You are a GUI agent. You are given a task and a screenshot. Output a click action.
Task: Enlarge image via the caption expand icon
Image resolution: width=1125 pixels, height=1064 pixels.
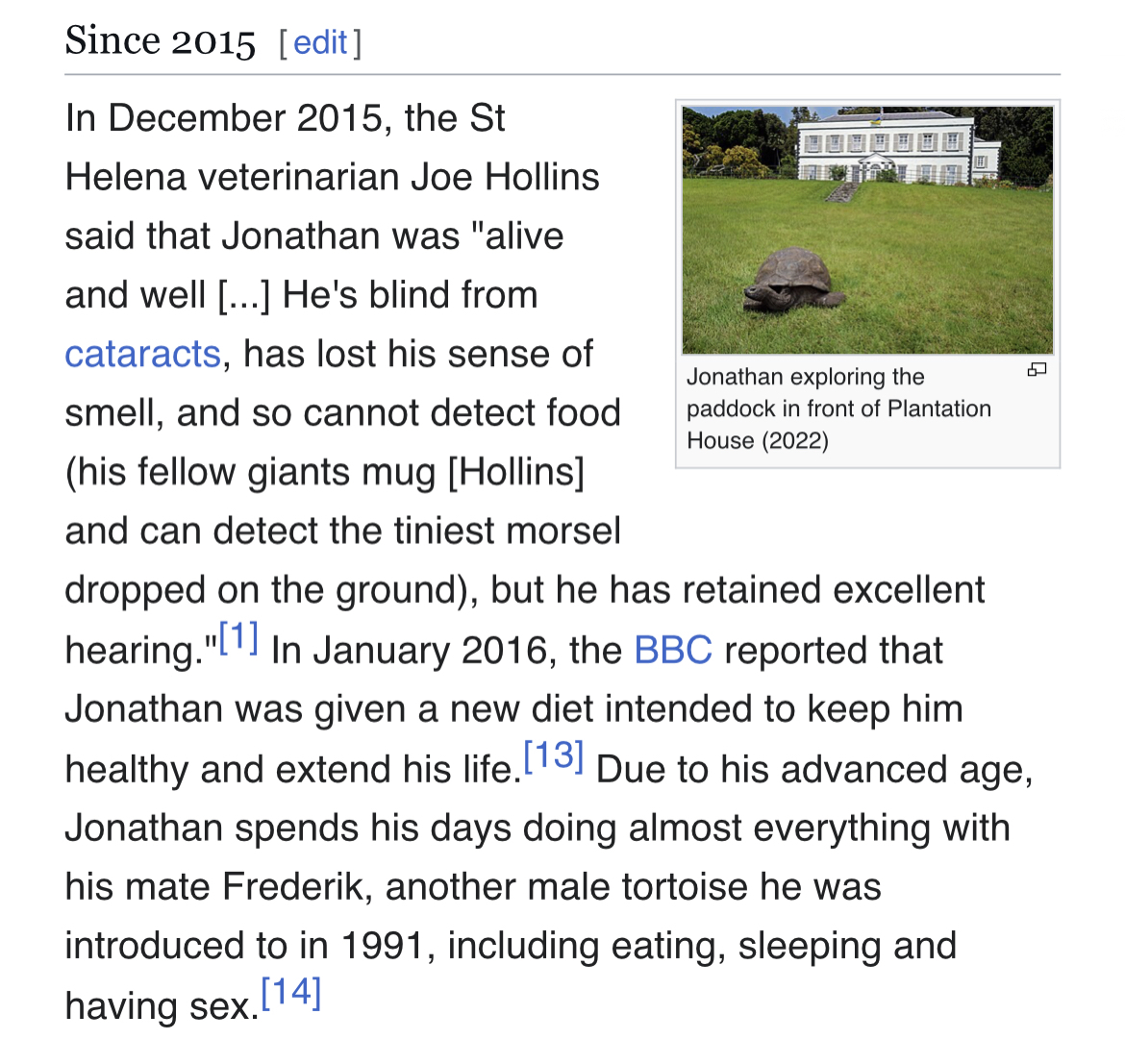1037,370
